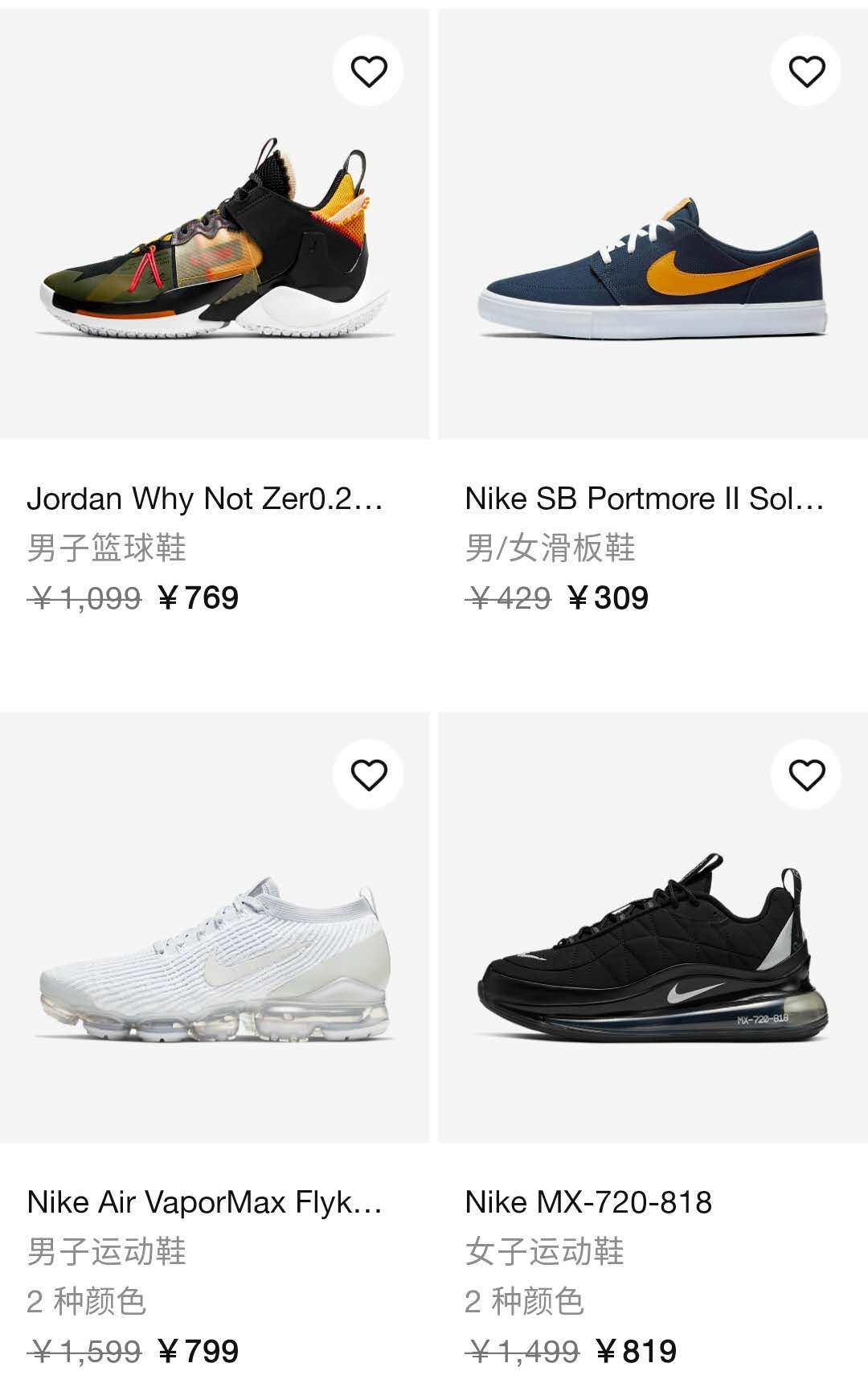The height and width of the screenshot is (1400, 868).
Task: Add Nike SB Portmore II to favorites
Action: (x=807, y=72)
